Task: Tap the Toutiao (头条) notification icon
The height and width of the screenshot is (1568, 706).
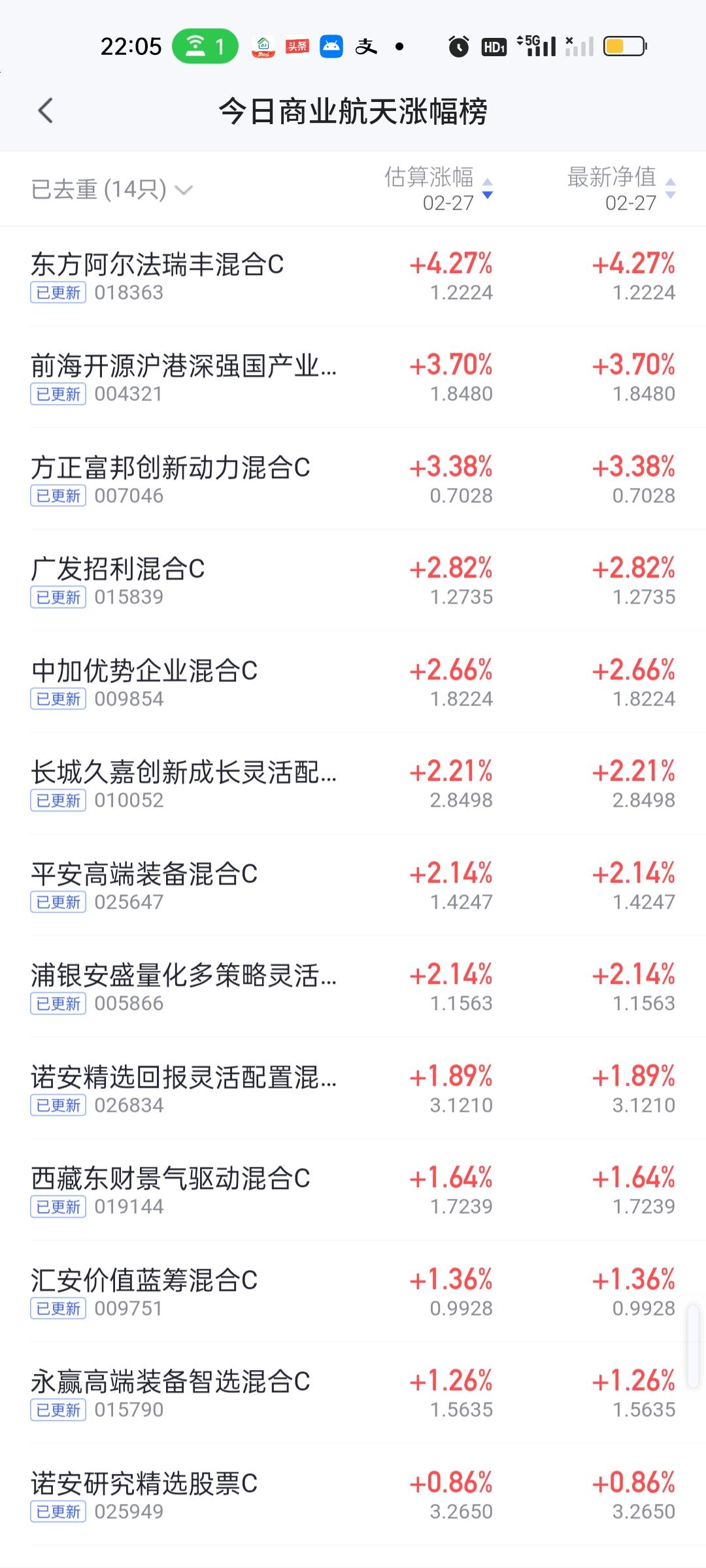Action: pyautogui.click(x=296, y=46)
